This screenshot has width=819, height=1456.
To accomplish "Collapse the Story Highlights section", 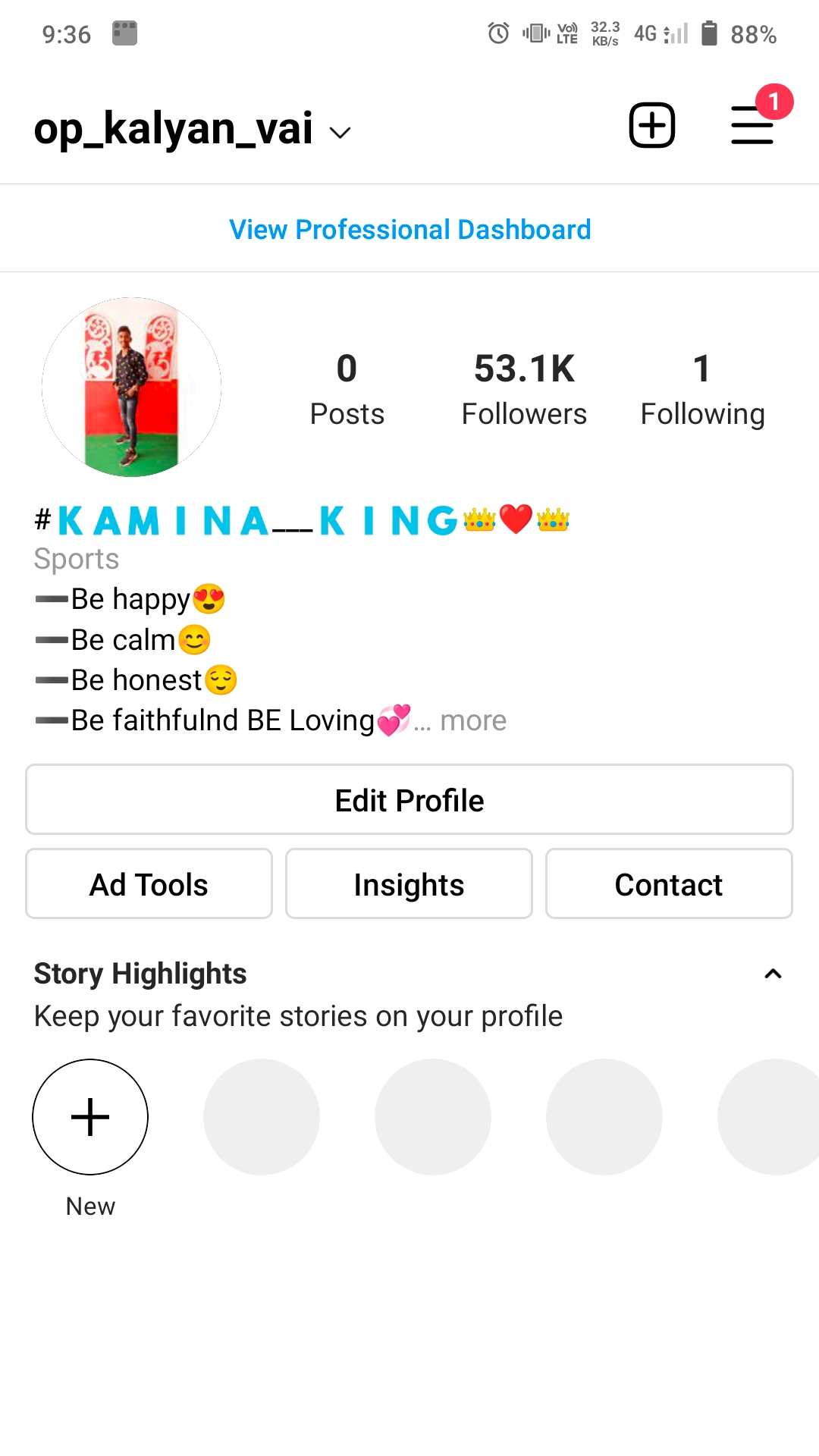I will 773,974.
